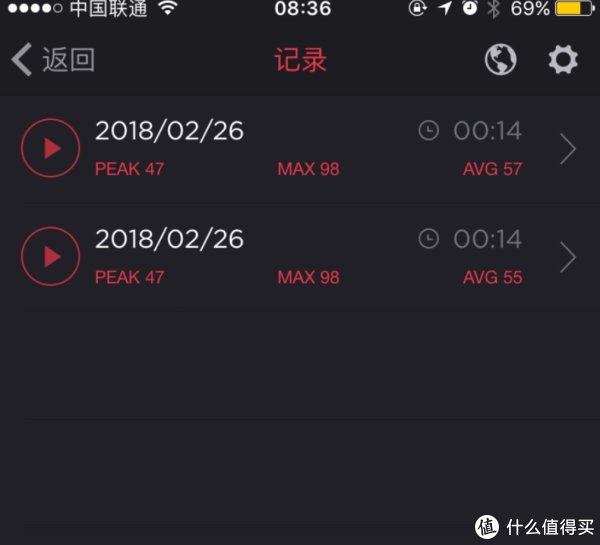The image size is (600, 545).
Task: Open details of the AVG 55 record
Action: 567,258
